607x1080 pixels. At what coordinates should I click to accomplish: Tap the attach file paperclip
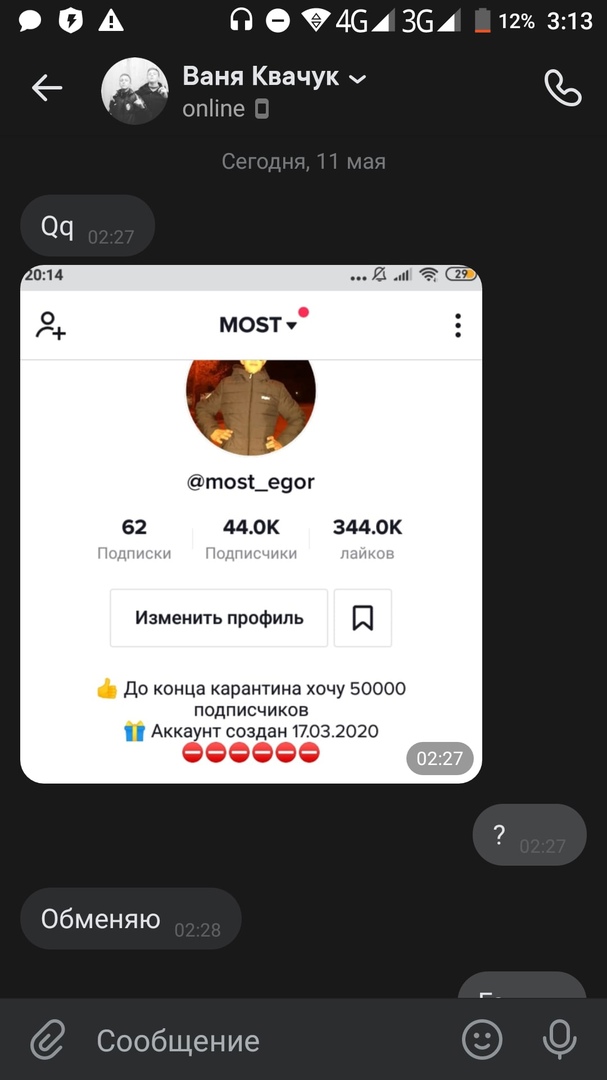(47, 1040)
